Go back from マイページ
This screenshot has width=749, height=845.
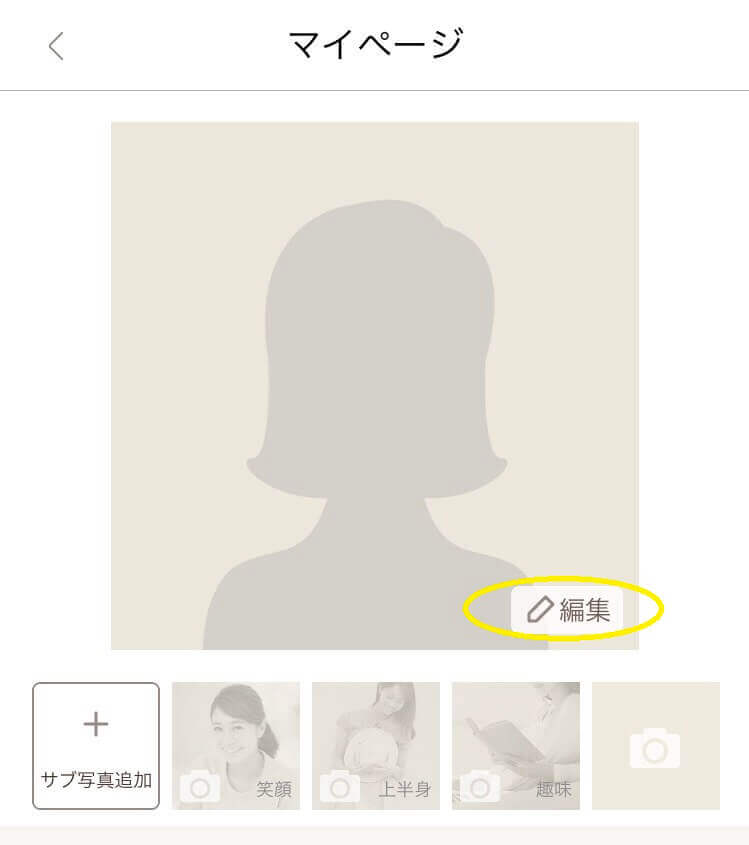coord(56,46)
